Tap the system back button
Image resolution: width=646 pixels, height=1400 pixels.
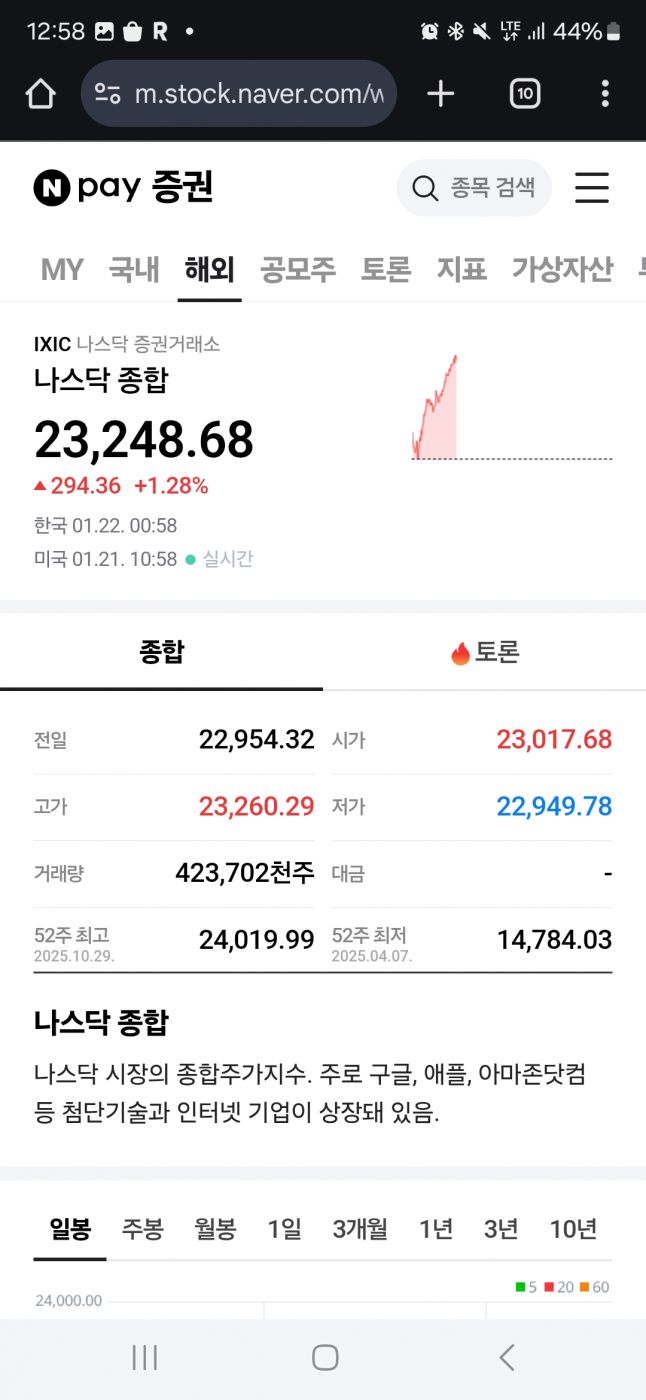tap(507, 1357)
